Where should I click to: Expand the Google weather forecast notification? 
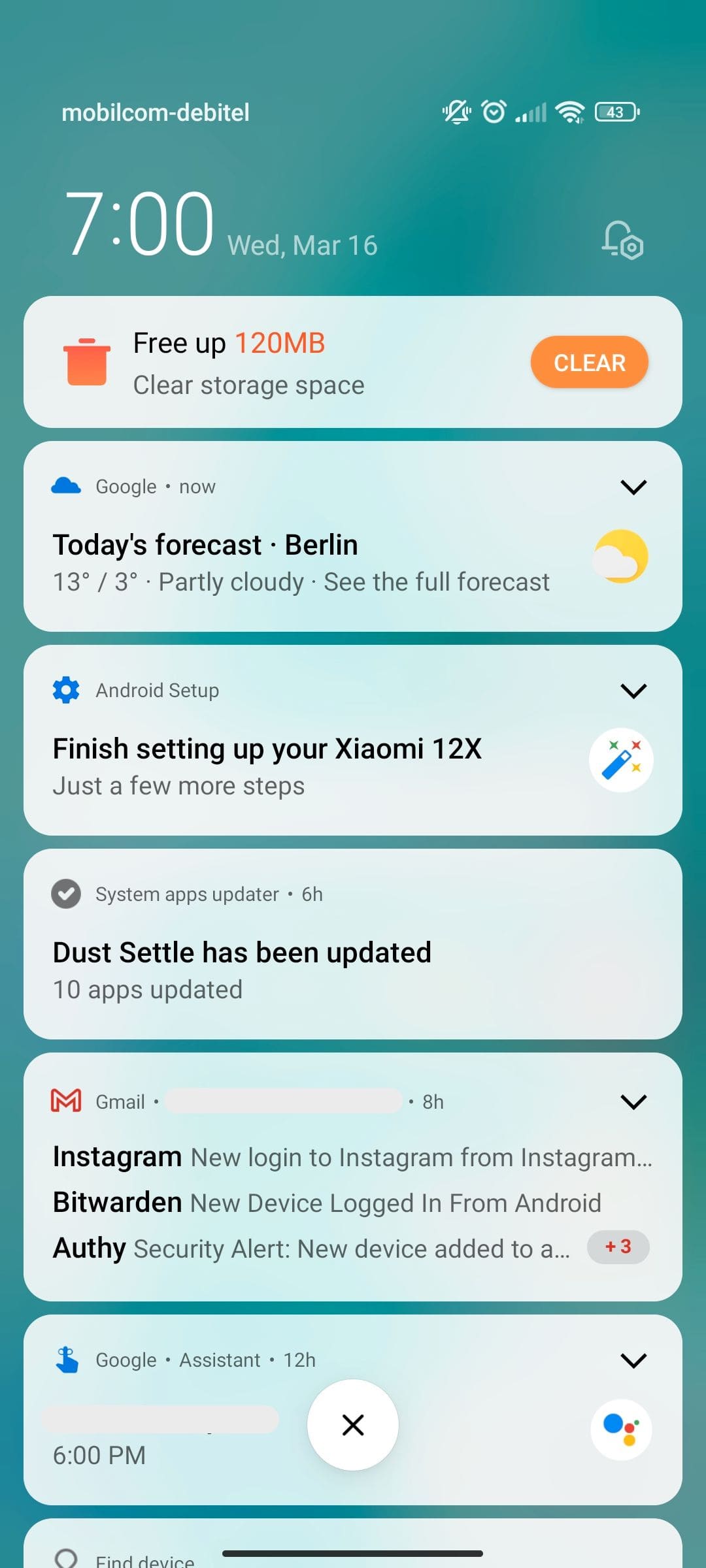(633, 487)
